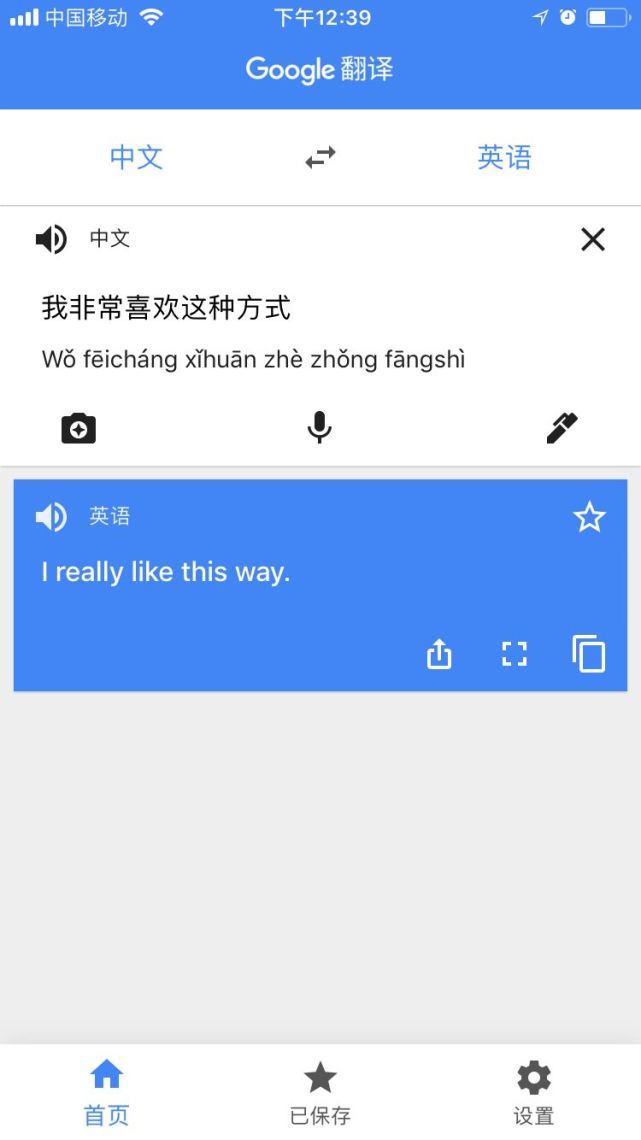Go to the 首页 home tab
Screen dimensions: 641x1140
[106, 1092]
